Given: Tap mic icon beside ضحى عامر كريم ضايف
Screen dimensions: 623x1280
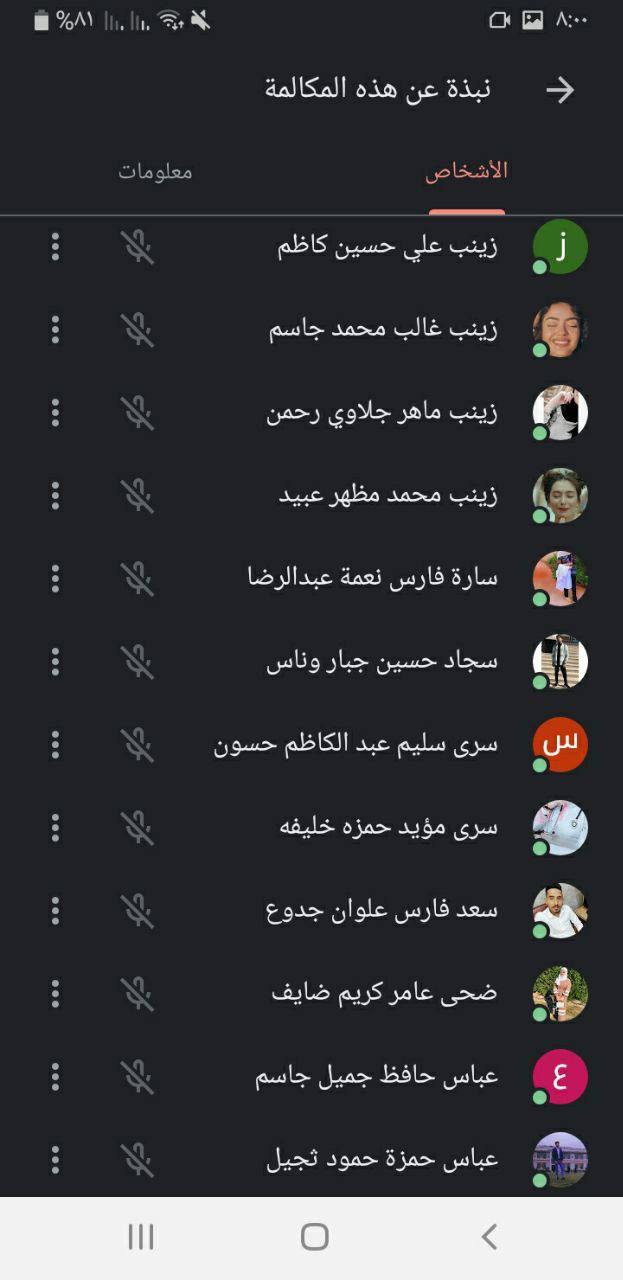Looking at the screenshot, I should coord(137,993).
